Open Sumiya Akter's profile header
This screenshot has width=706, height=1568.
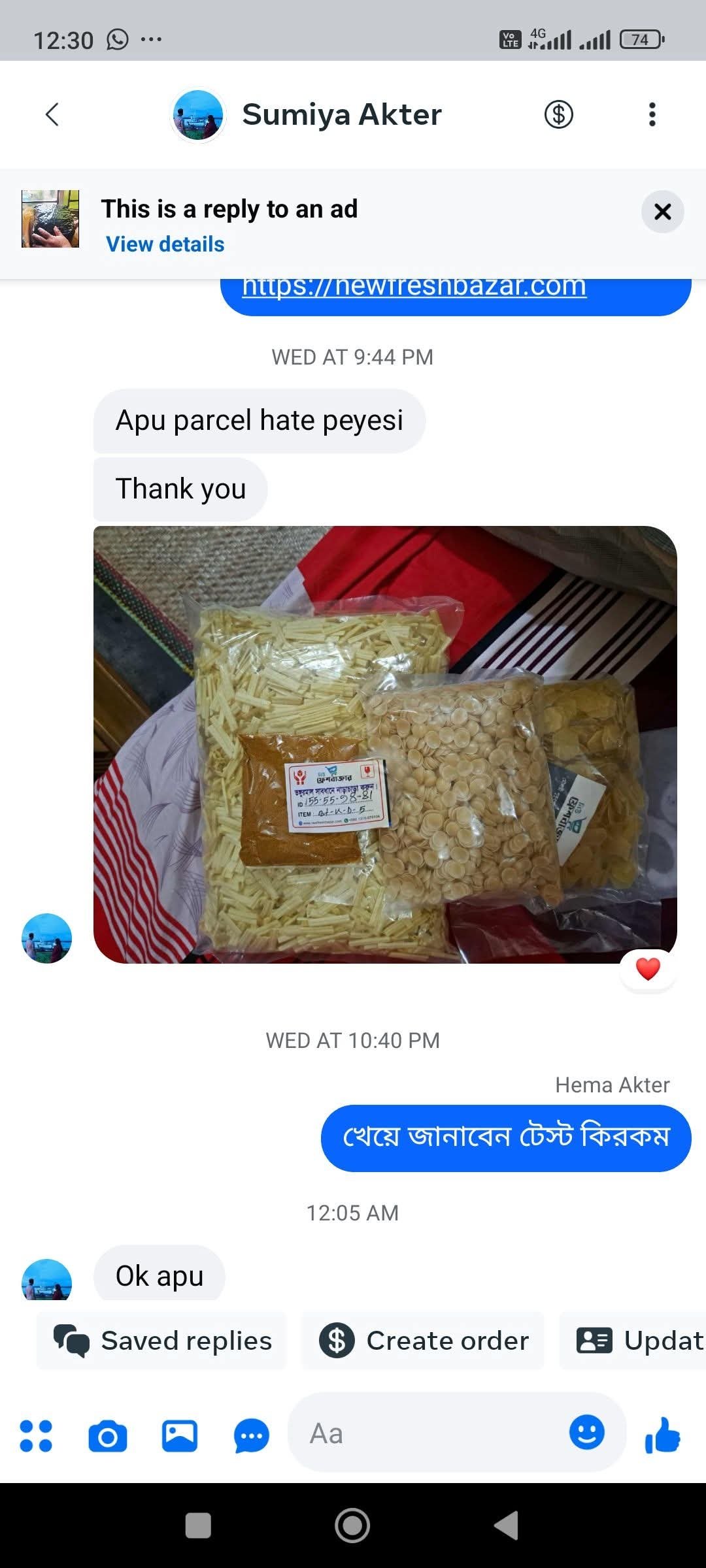pyautogui.click(x=341, y=114)
